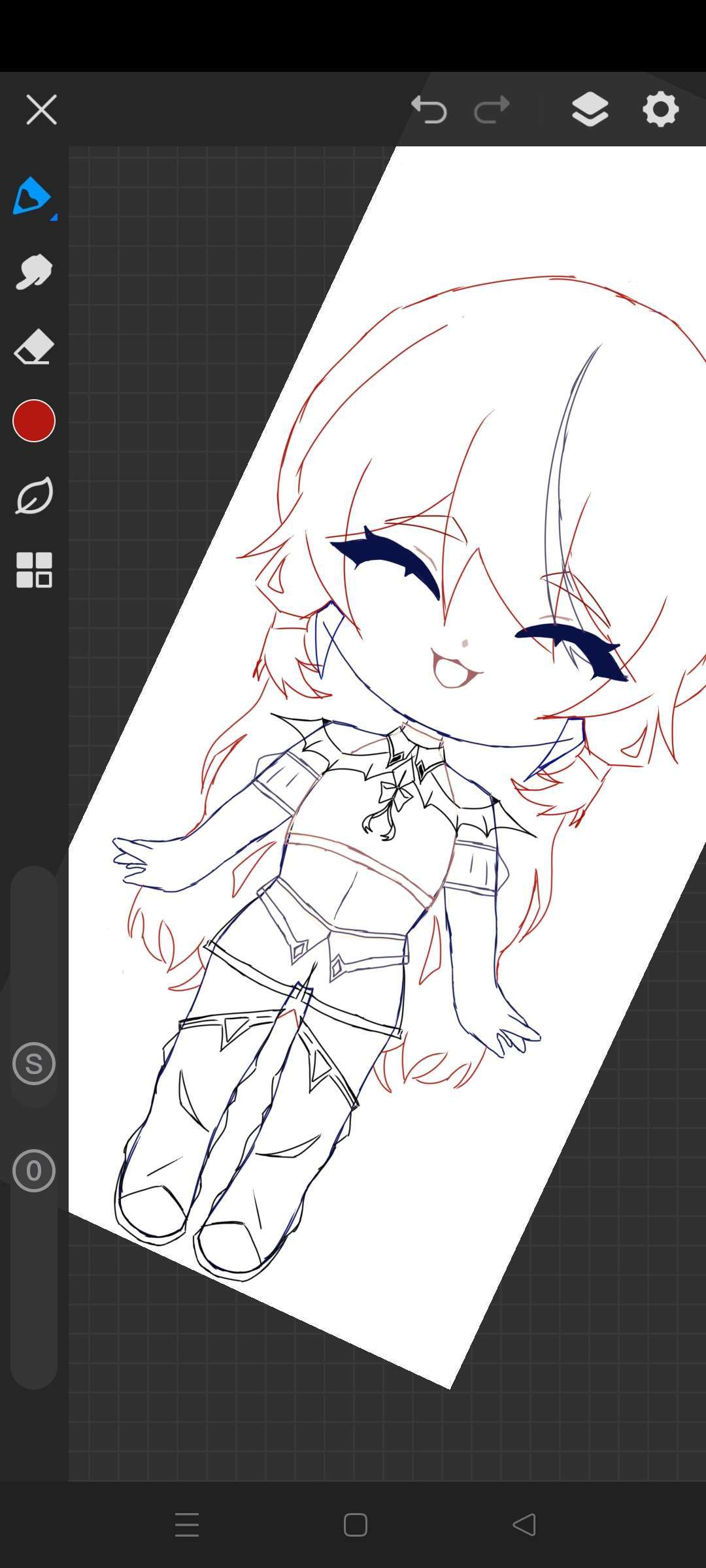The image size is (706, 1568).
Task: Tap the leaf-shaped tool icon
Action: [x=33, y=495]
